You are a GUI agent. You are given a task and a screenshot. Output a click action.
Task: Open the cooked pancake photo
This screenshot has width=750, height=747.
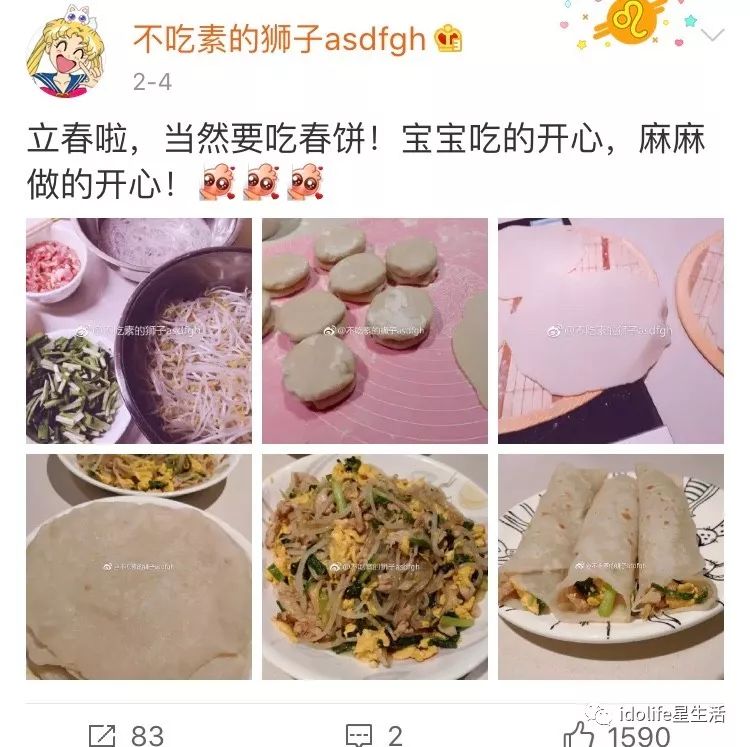(x=139, y=567)
